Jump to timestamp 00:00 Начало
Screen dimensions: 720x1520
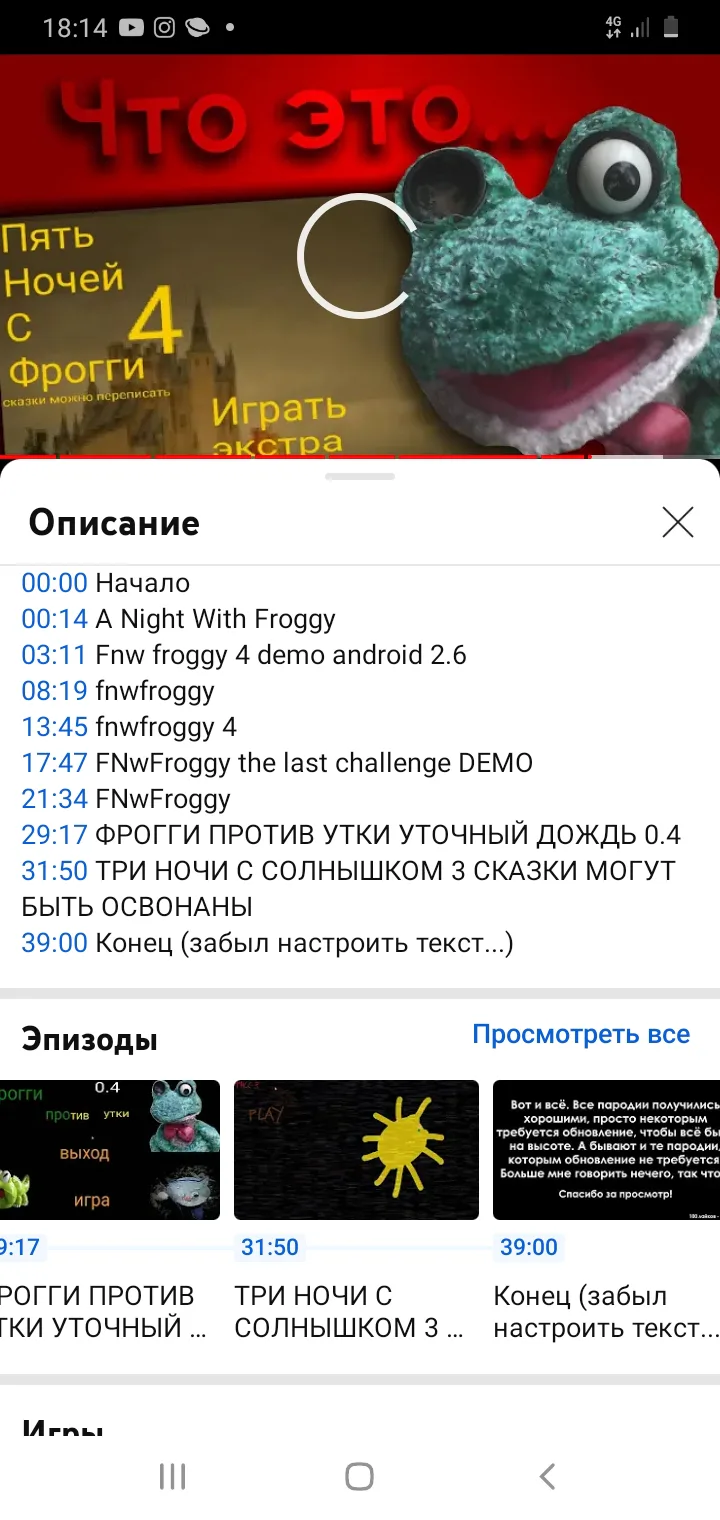[x=55, y=583]
